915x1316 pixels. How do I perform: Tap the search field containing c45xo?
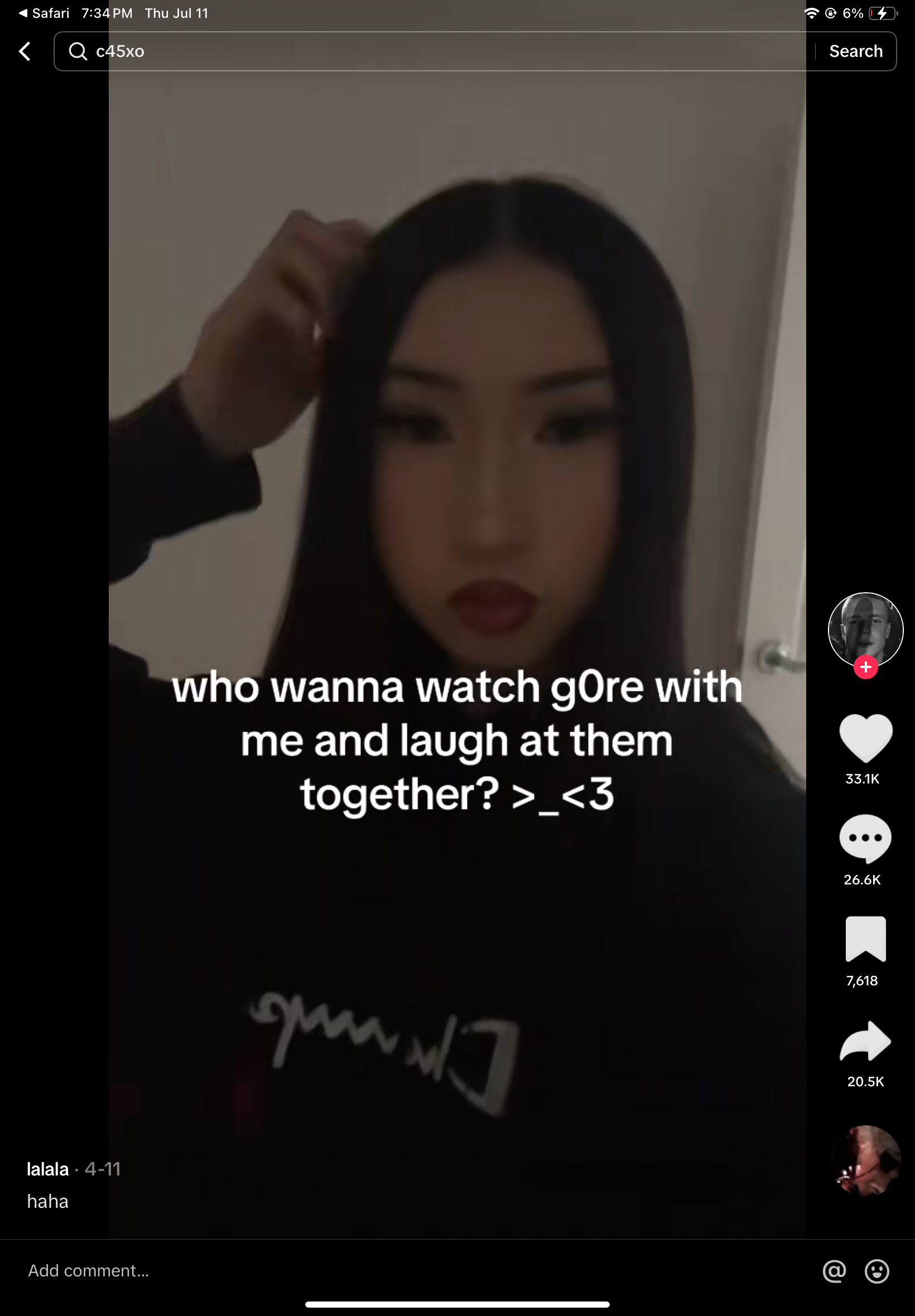tap(436, 51)
